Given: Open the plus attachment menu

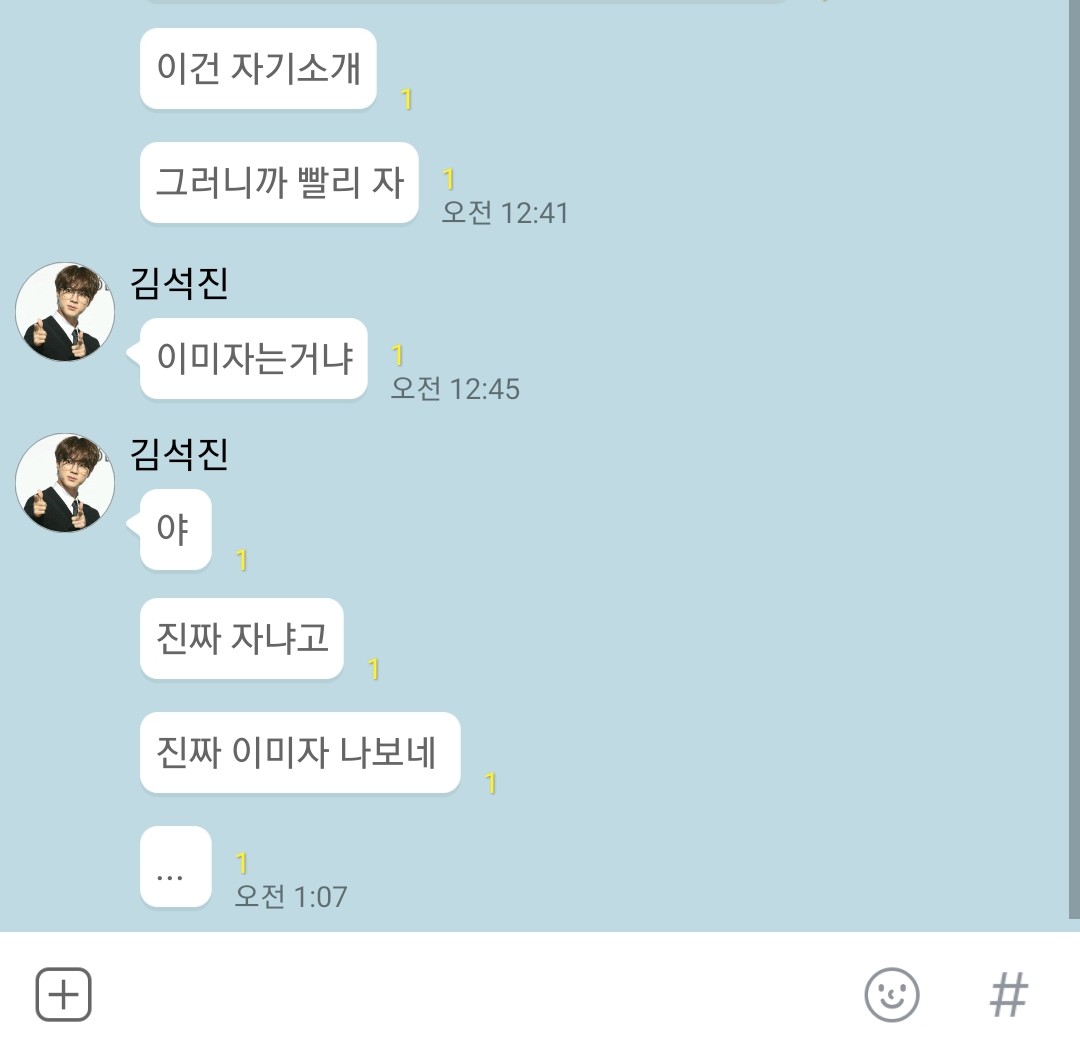Looking at the screenshot, I should coord(64,995).
